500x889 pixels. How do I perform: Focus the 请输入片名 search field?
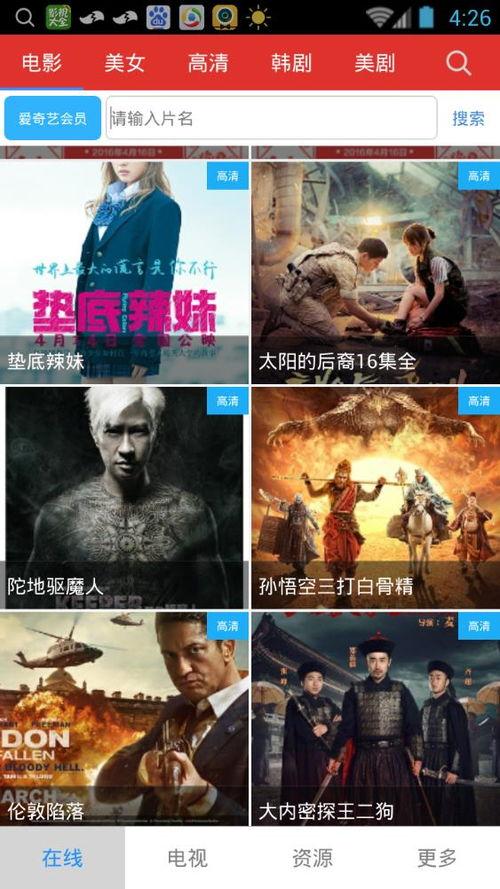tap(272, 118)
